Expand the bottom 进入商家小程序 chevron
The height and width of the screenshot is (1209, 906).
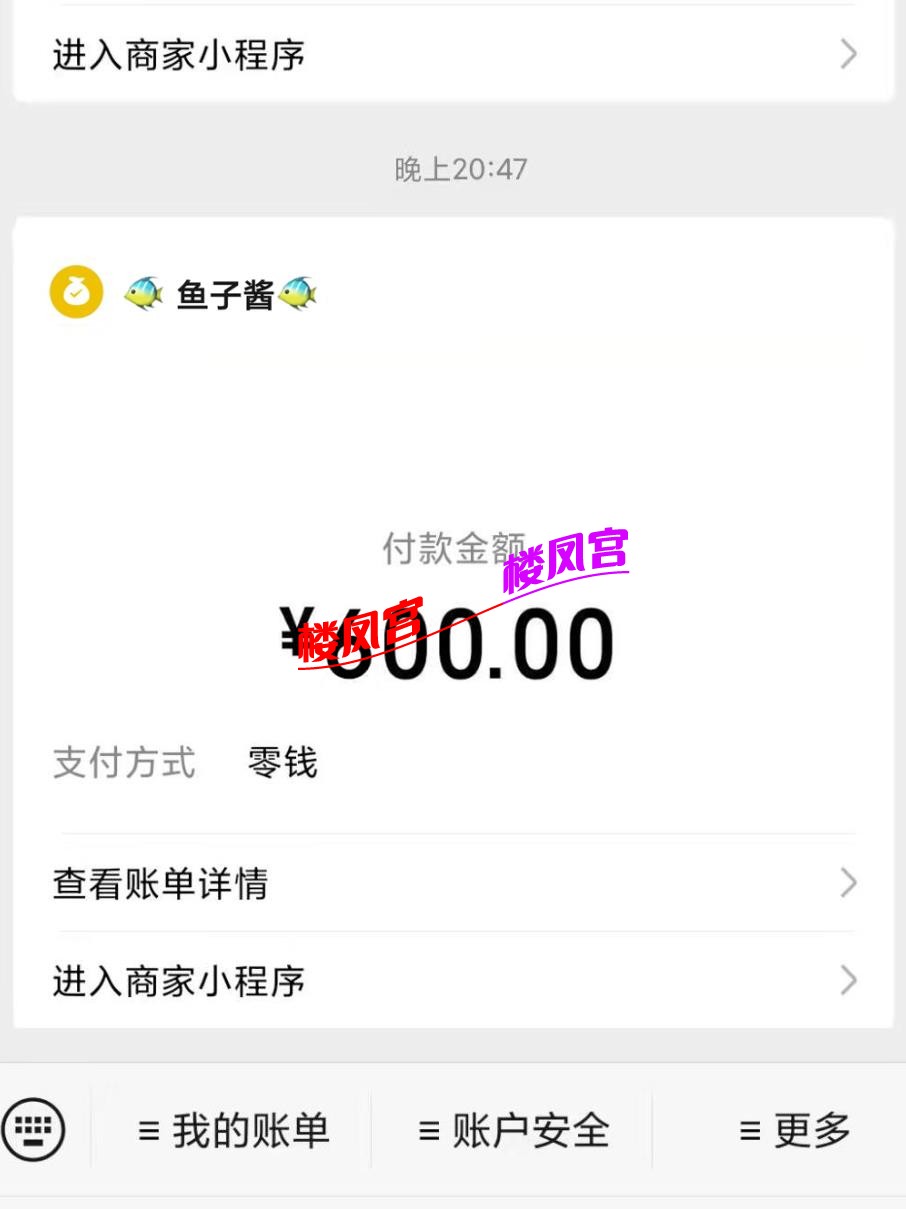(848, 981)
